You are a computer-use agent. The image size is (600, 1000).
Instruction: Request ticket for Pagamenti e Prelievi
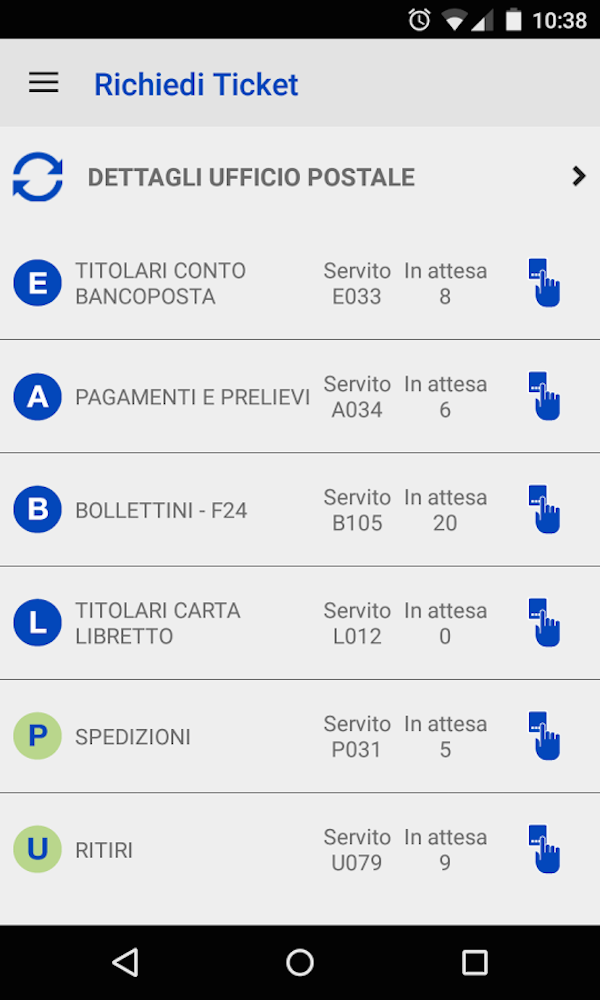[543, 397]
